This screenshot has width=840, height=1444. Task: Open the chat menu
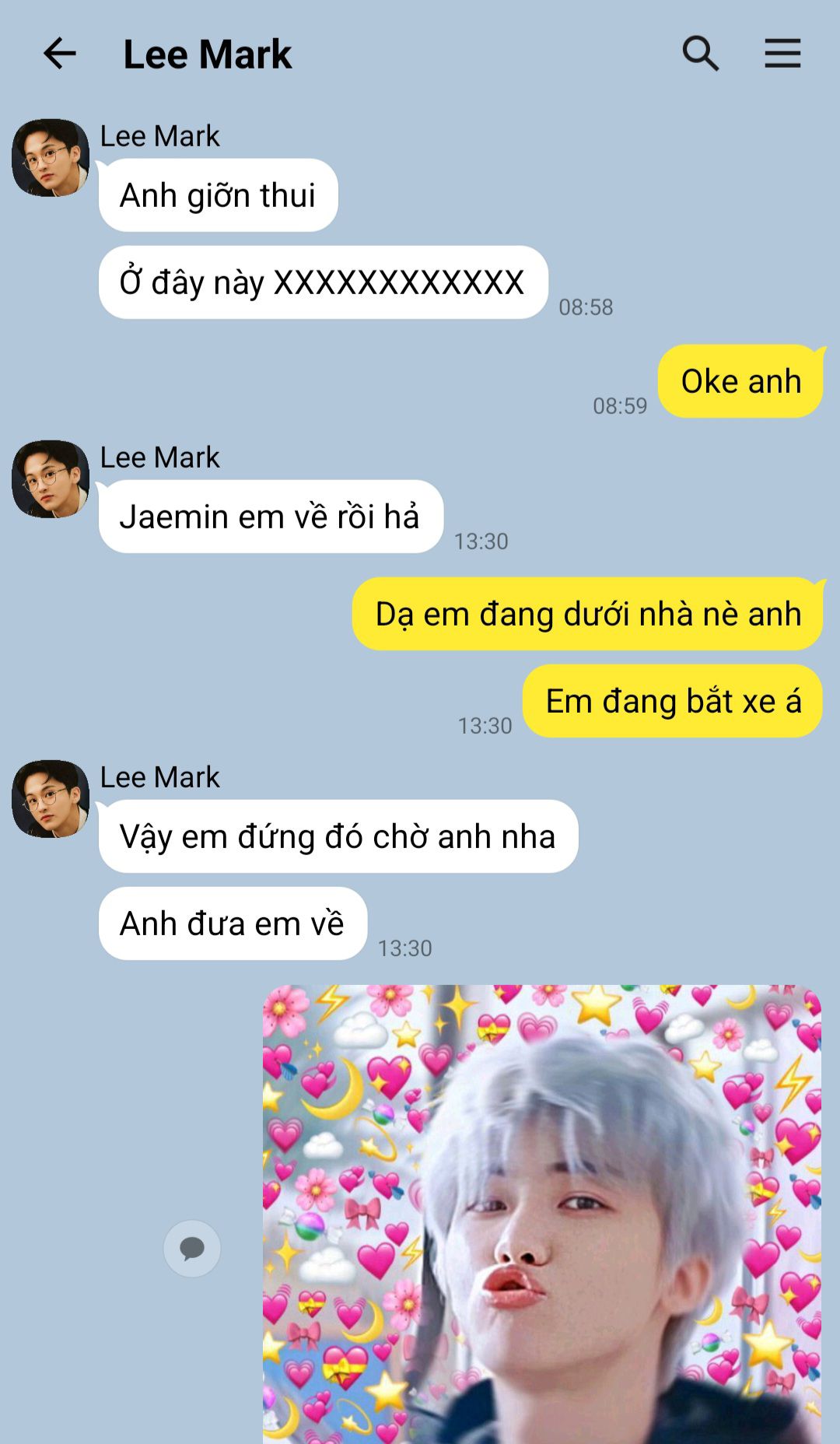coord(782,54)
